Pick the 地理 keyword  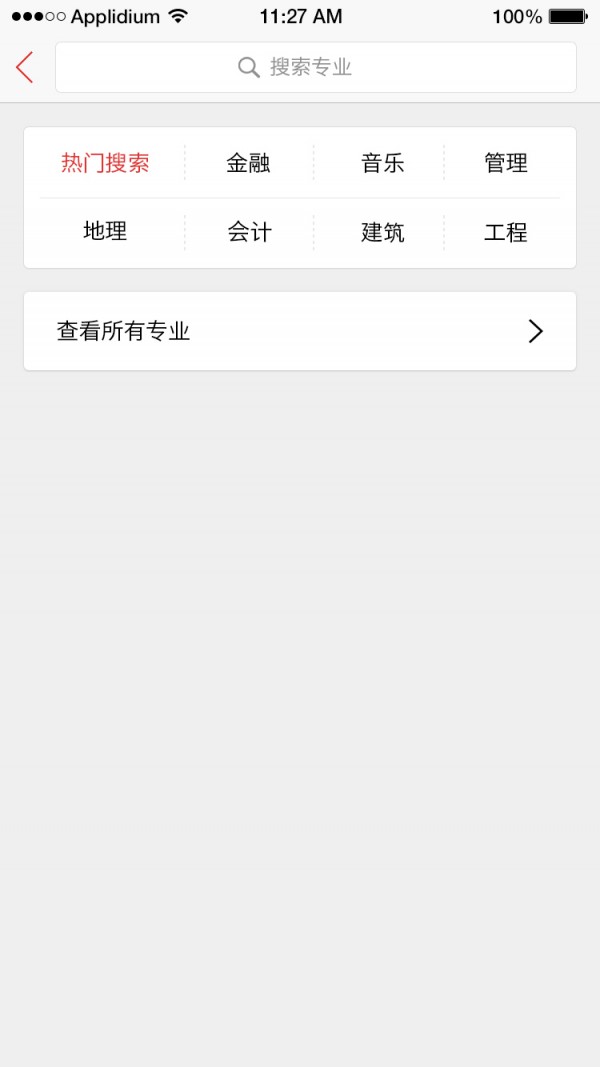tap(105, 232)
